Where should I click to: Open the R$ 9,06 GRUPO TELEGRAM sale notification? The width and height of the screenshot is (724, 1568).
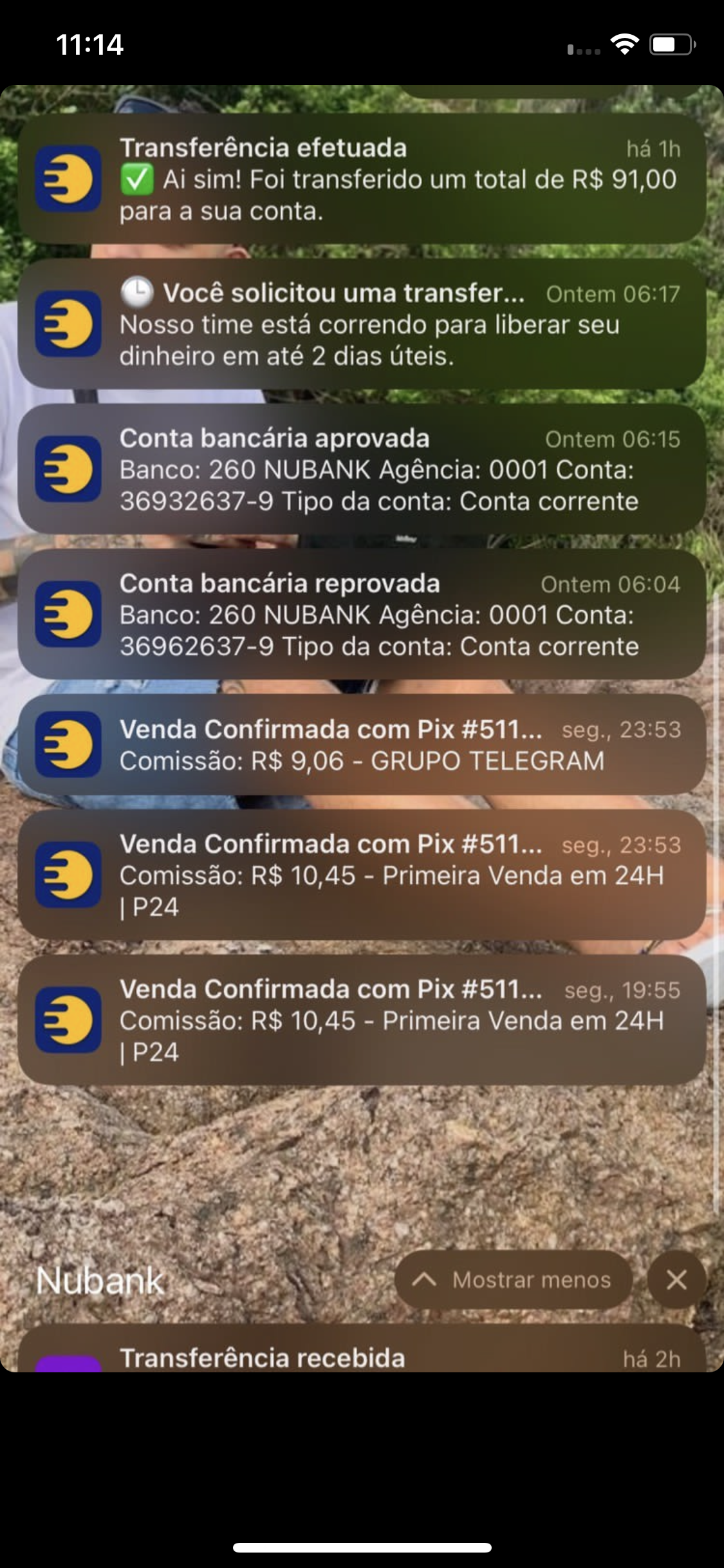tap(362, 745)
